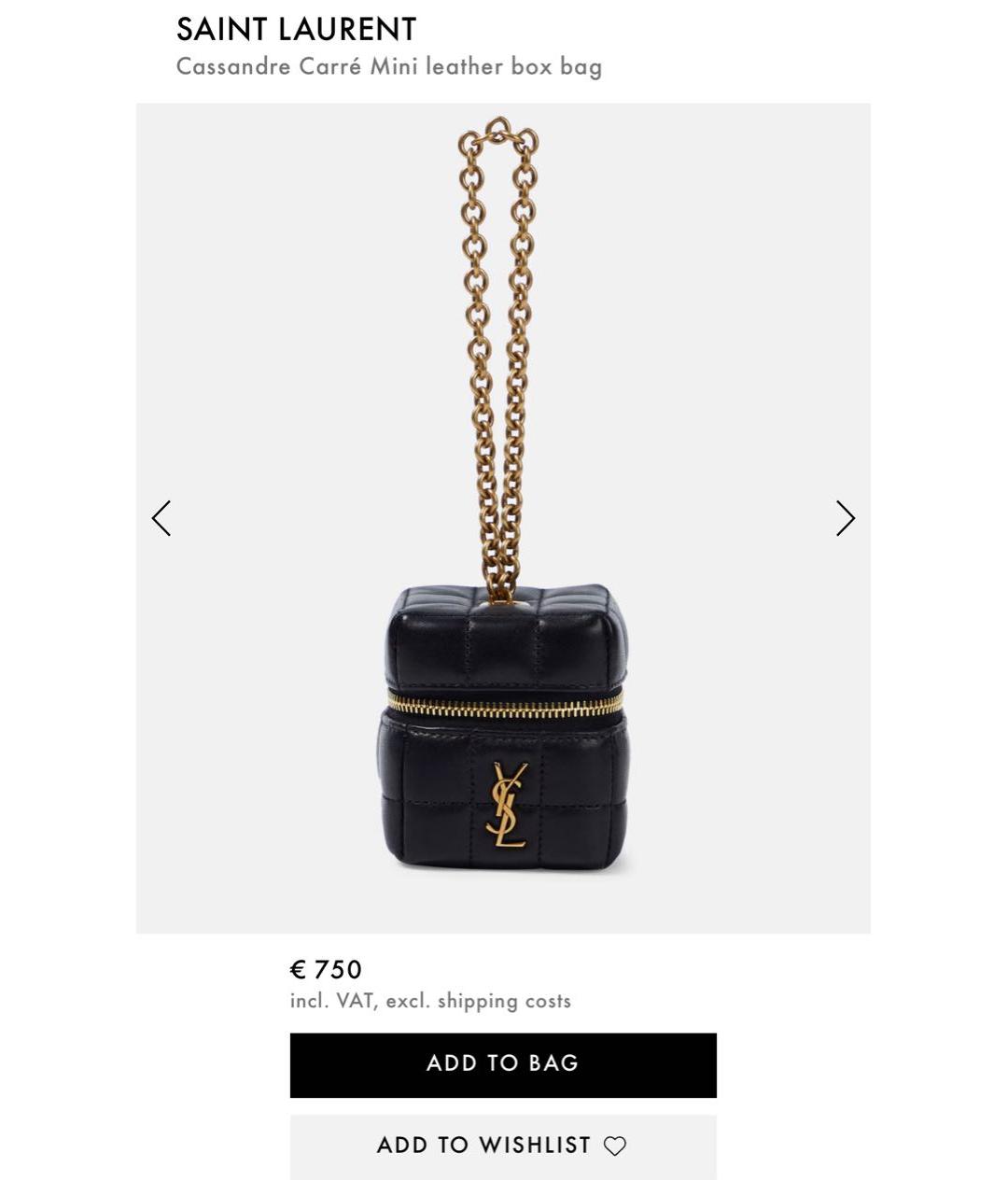1008x1195 pixels.
Task: Show the previous product image
Action: click(x=161, y=518)
